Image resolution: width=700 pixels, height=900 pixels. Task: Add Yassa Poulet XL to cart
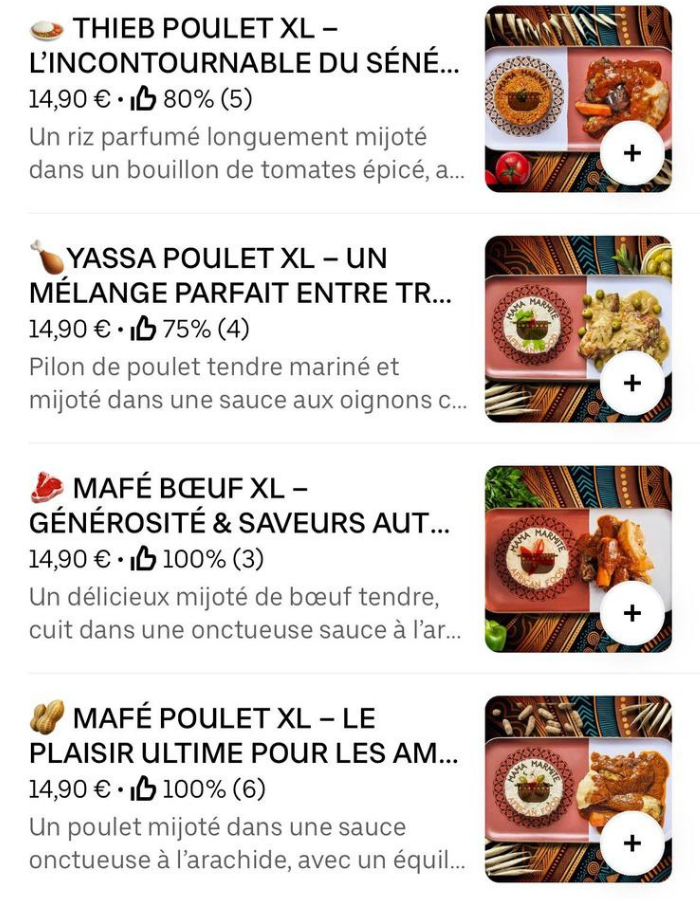tap(632, 383)
